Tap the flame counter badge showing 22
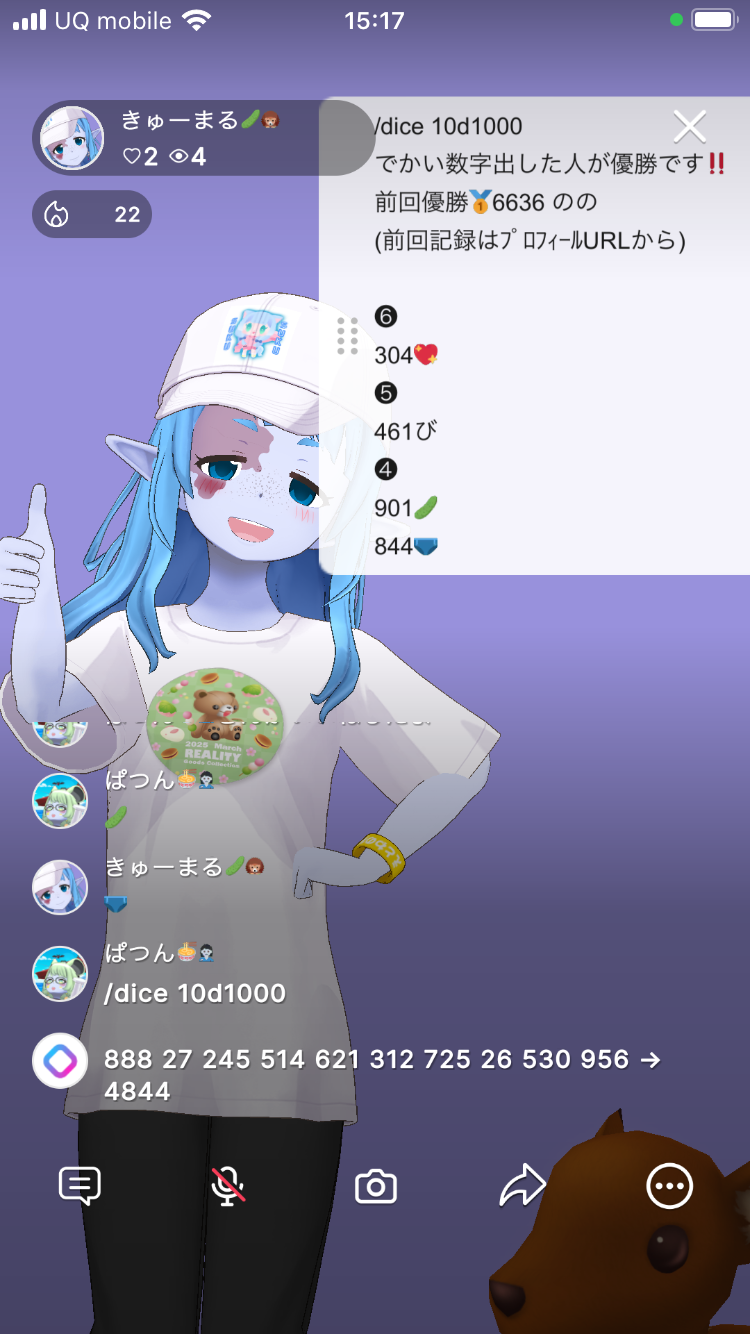The image size is (750, 1334). (x=92, y=214)
